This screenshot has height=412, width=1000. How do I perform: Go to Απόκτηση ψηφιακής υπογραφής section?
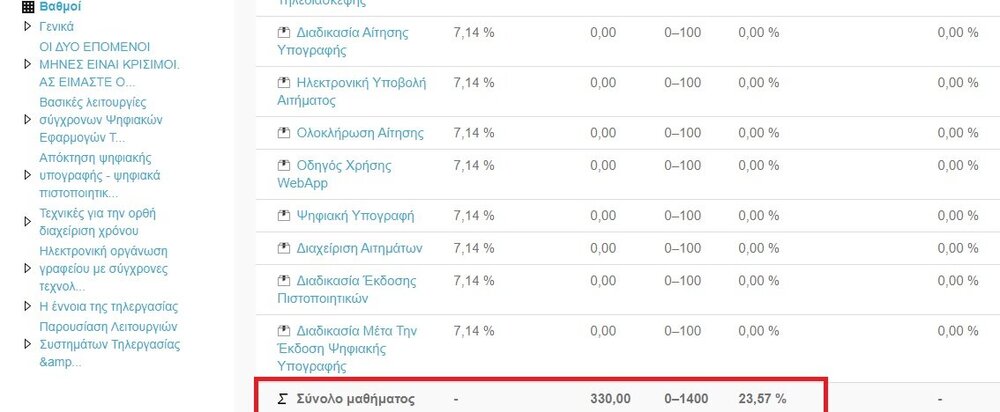click(100, 175)
